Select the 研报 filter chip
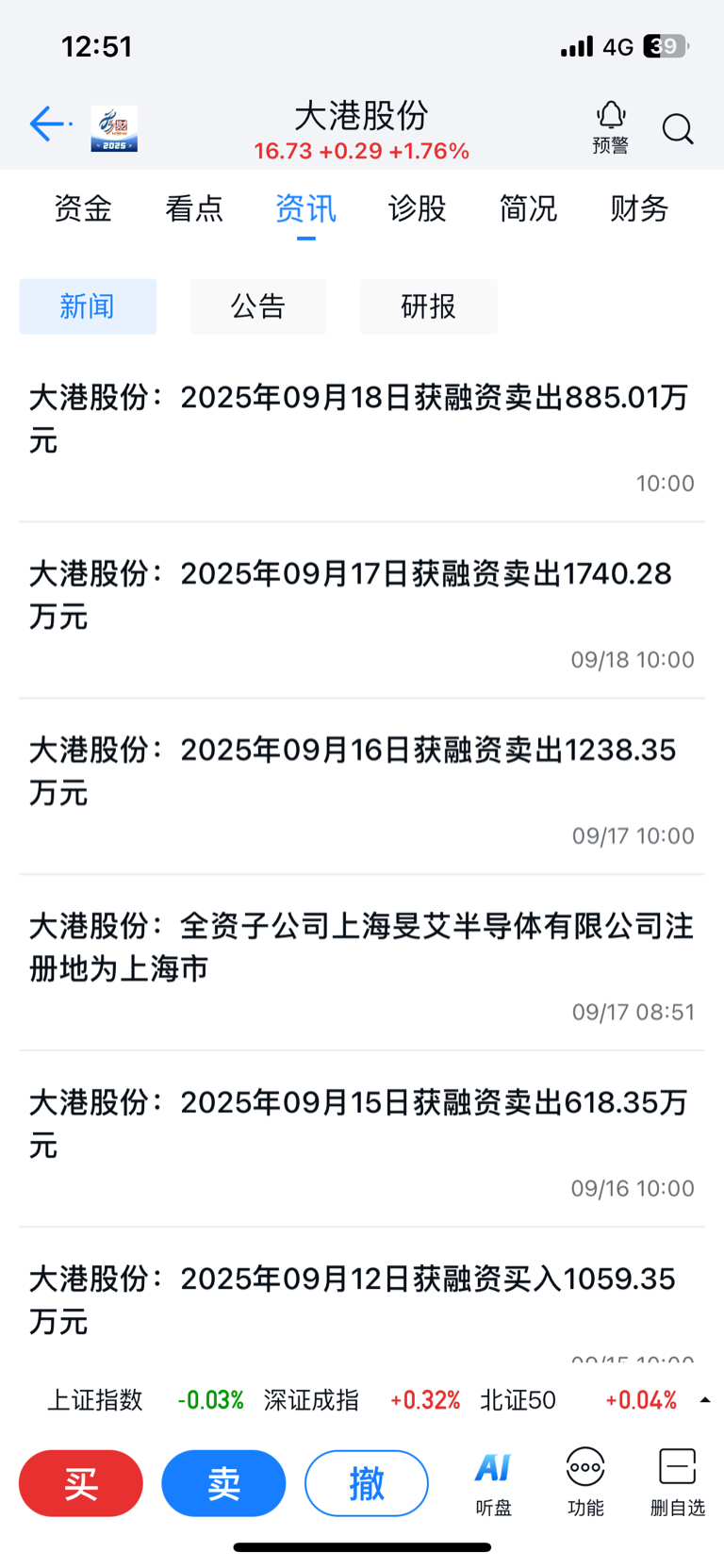The height and width of the screenshot is (1568, 724). pyautogui.click(x=429, y=306)
